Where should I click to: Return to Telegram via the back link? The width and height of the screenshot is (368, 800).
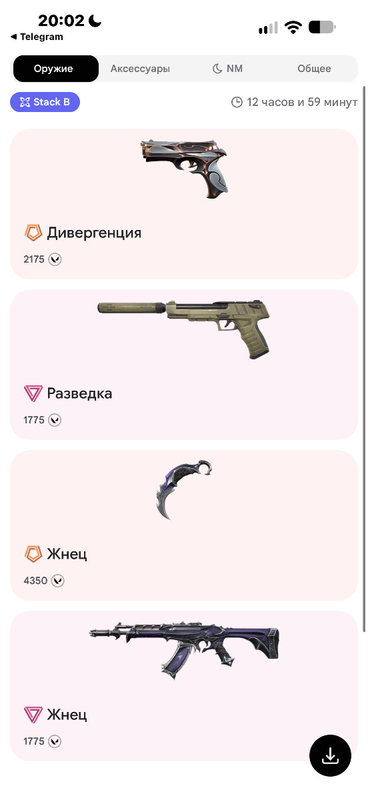click(x=37, y=37)
